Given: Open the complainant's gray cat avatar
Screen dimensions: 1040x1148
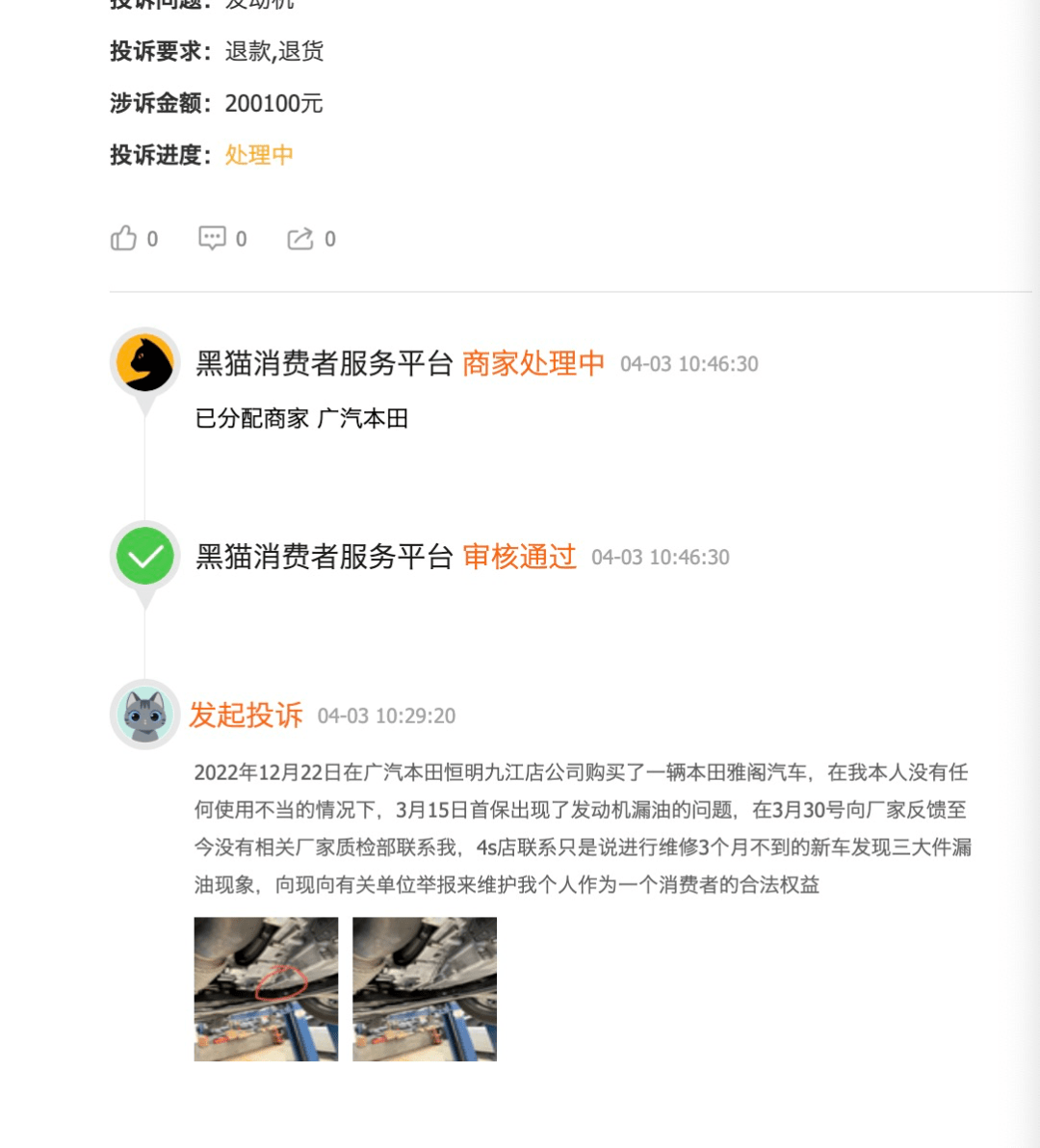Looking at the screenshot, I should [x=145, y=715].
